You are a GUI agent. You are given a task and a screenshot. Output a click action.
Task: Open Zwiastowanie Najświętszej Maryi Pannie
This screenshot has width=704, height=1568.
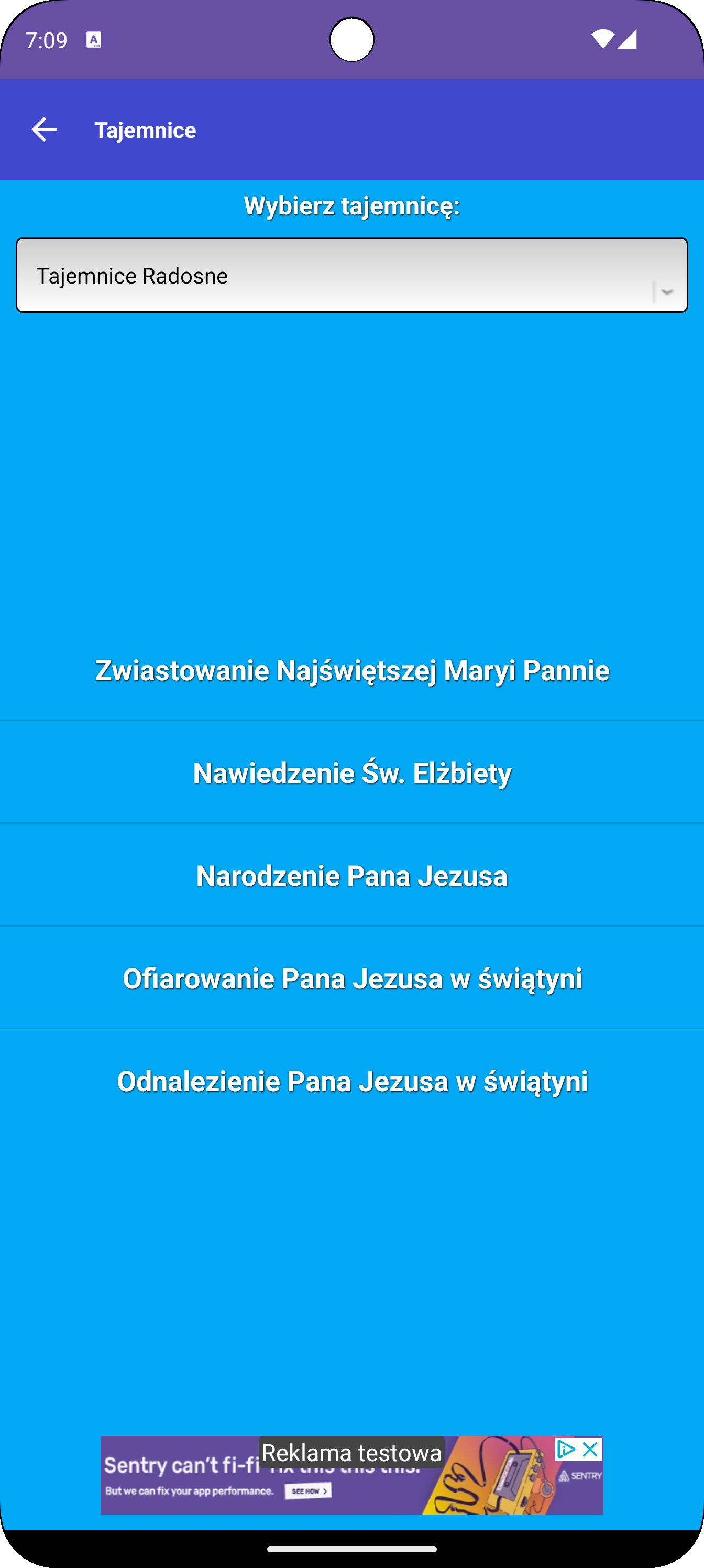(x=351, y=670)
